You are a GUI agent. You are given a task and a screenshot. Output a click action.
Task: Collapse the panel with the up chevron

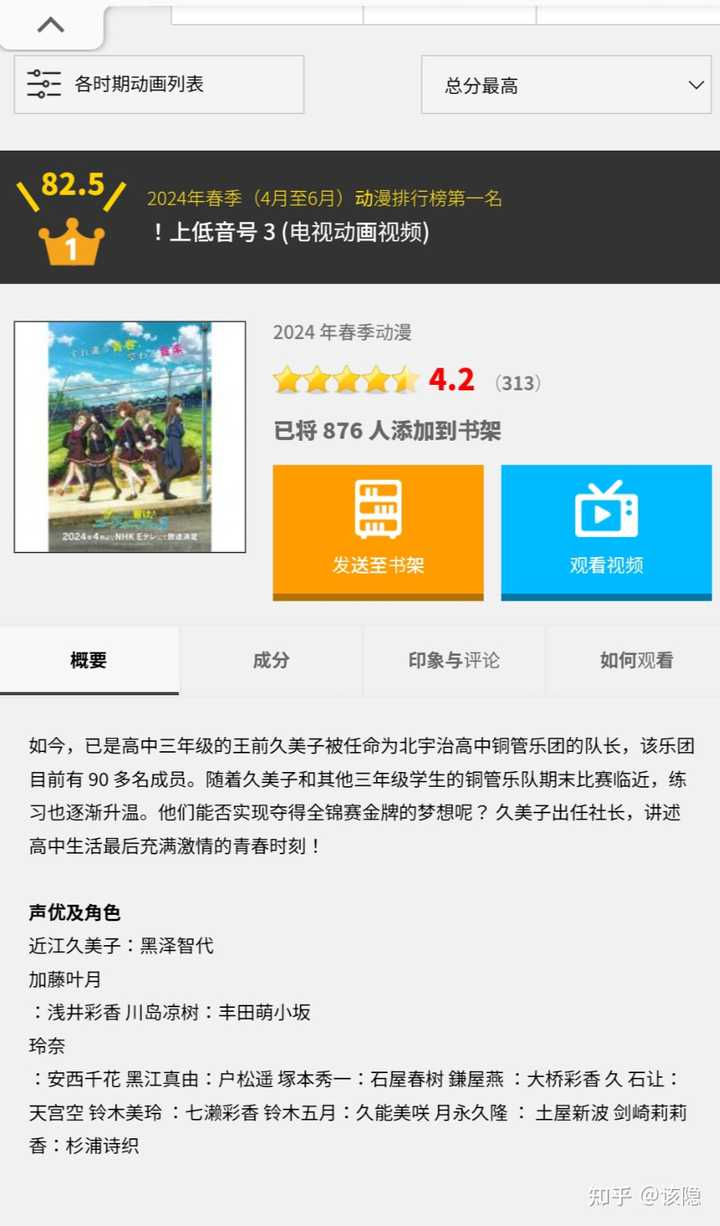tap(51, 26)
